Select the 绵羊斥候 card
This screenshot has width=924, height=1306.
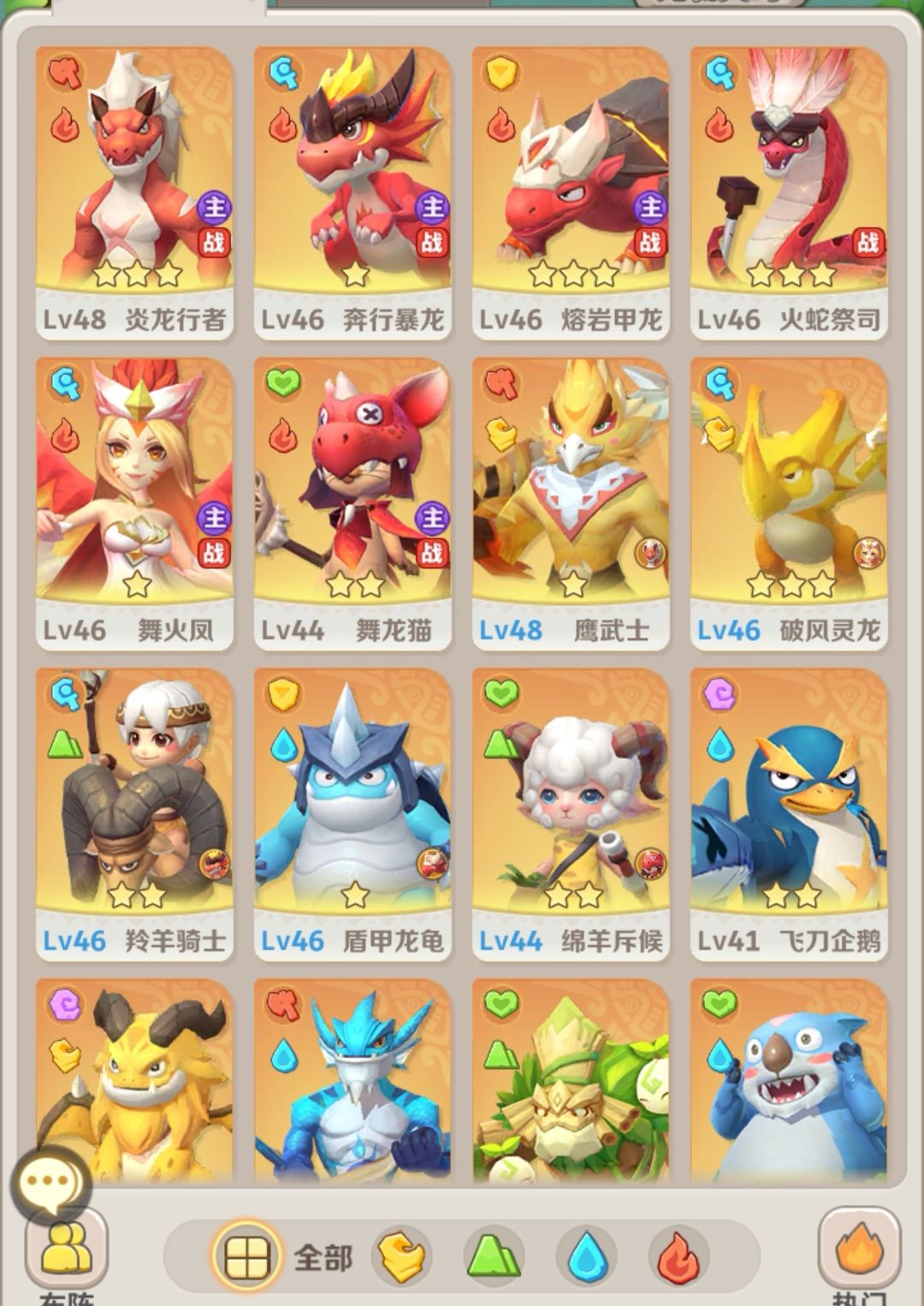[571, 815]
